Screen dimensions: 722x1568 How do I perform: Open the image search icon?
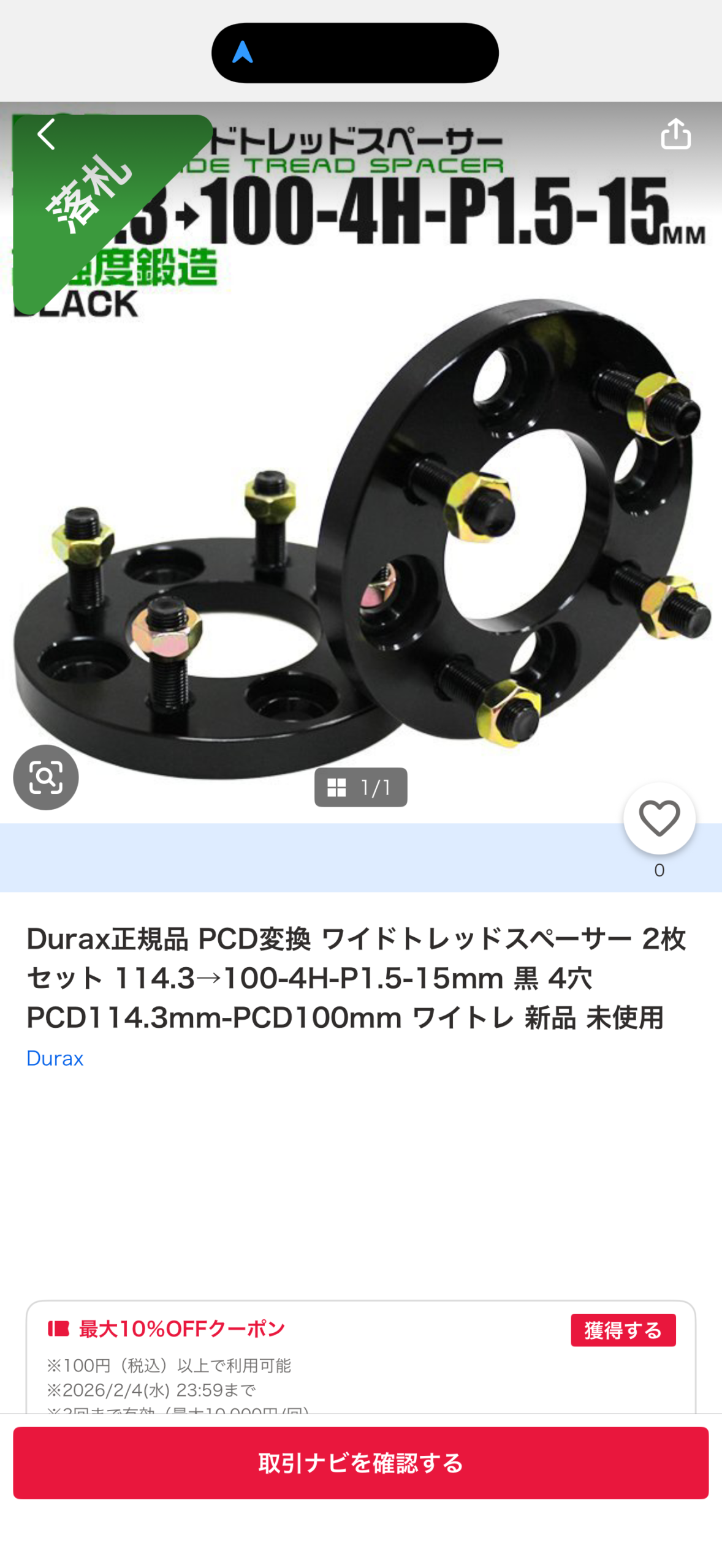click(x=46, y=777)
